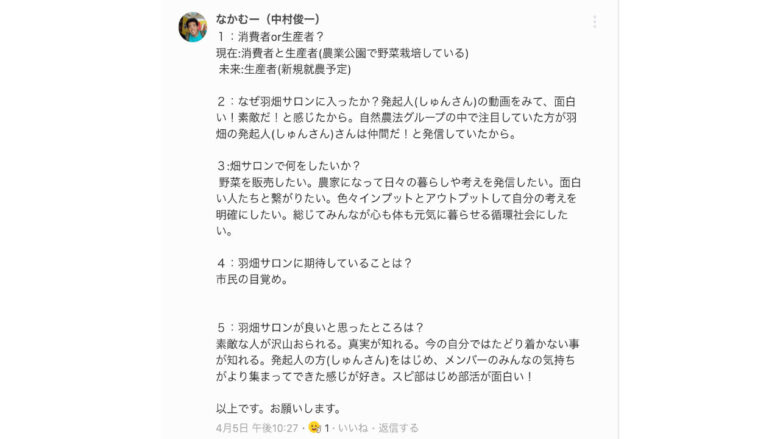The height and width of the screenshot is (439, 780).
Task: Open なかむー（中村俊一）profile name
Action: pyautogui.click(x=268, y=19)
